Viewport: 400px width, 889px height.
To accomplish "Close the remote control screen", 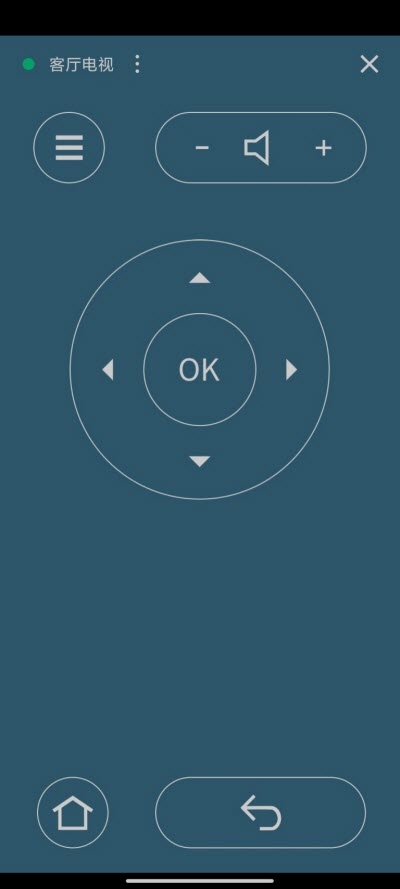I will (x=369, y=65).
